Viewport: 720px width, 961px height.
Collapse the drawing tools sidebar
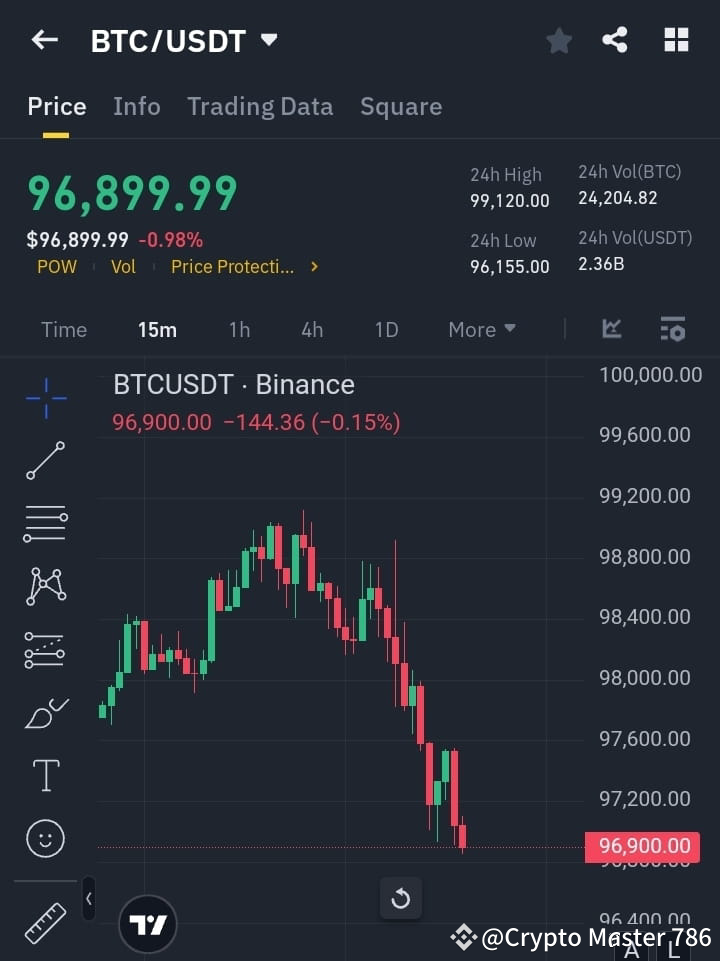(88, 898)
